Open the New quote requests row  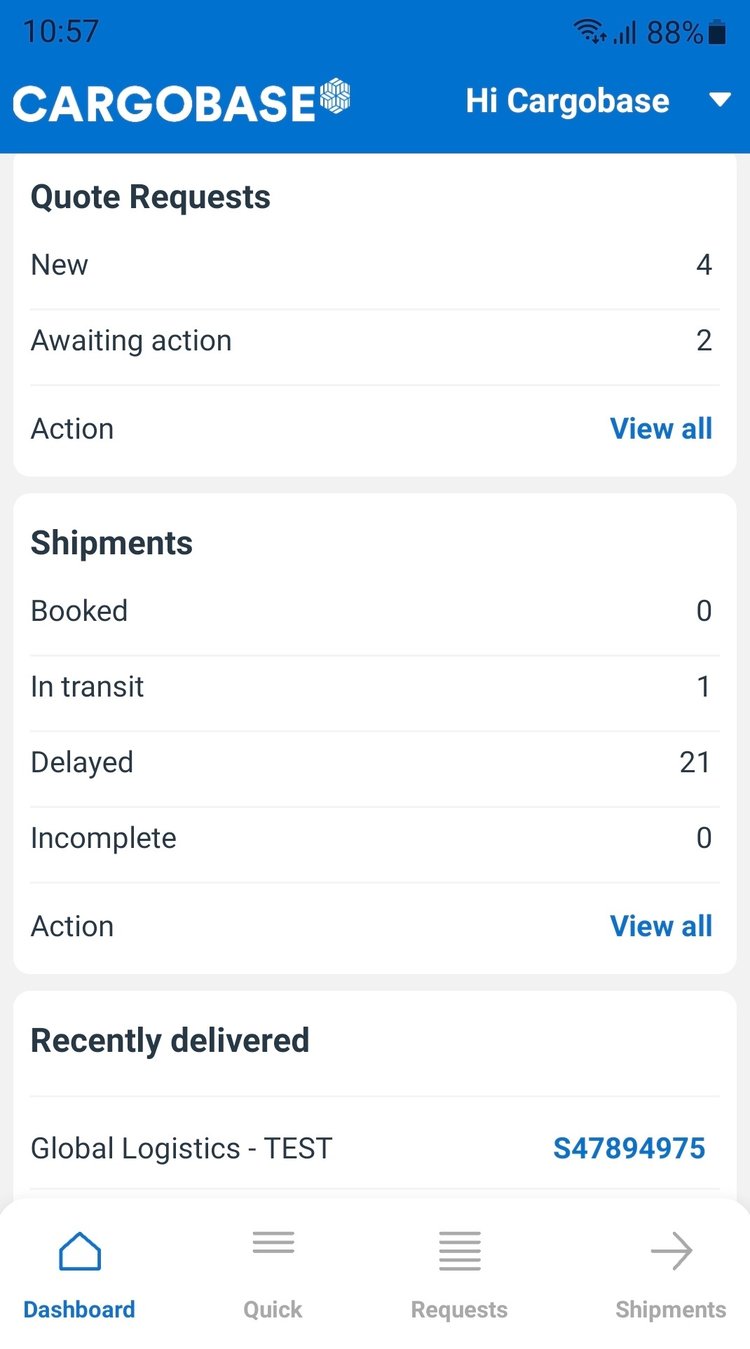(x=375, y=264)
